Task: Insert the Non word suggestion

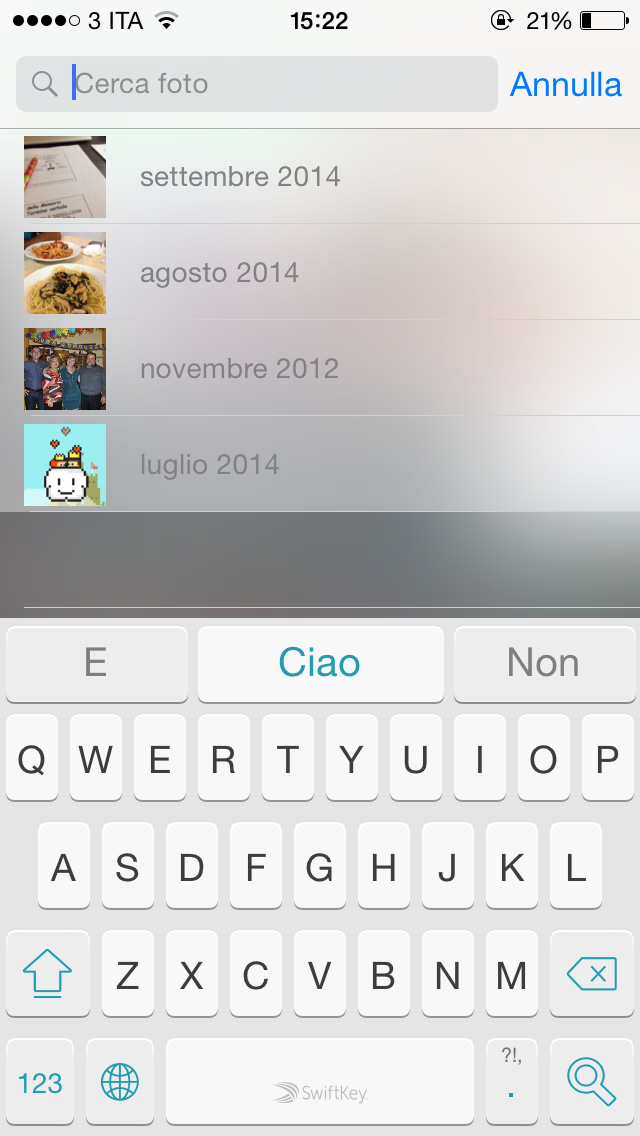Action: (x=543, y=663)
